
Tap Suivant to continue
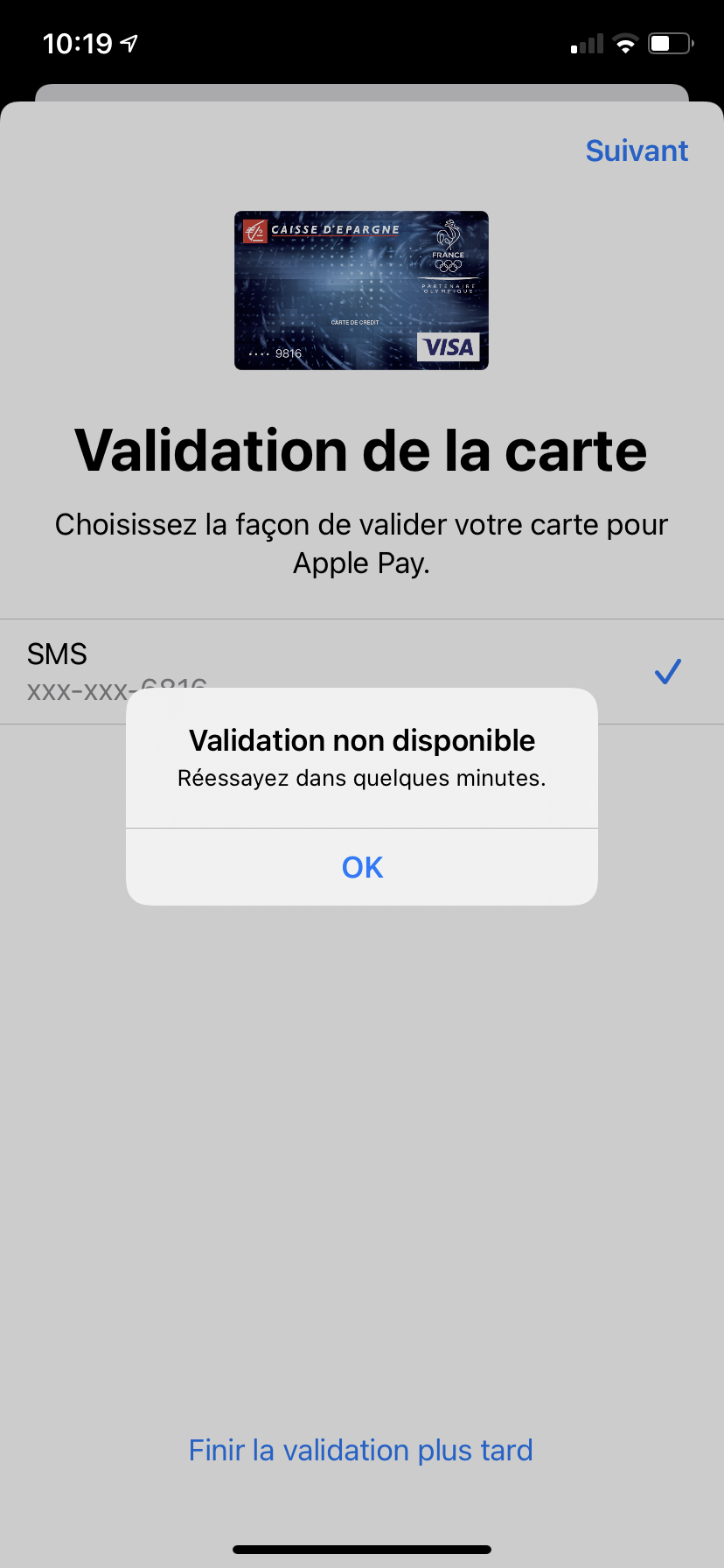(x=636, y=150)
